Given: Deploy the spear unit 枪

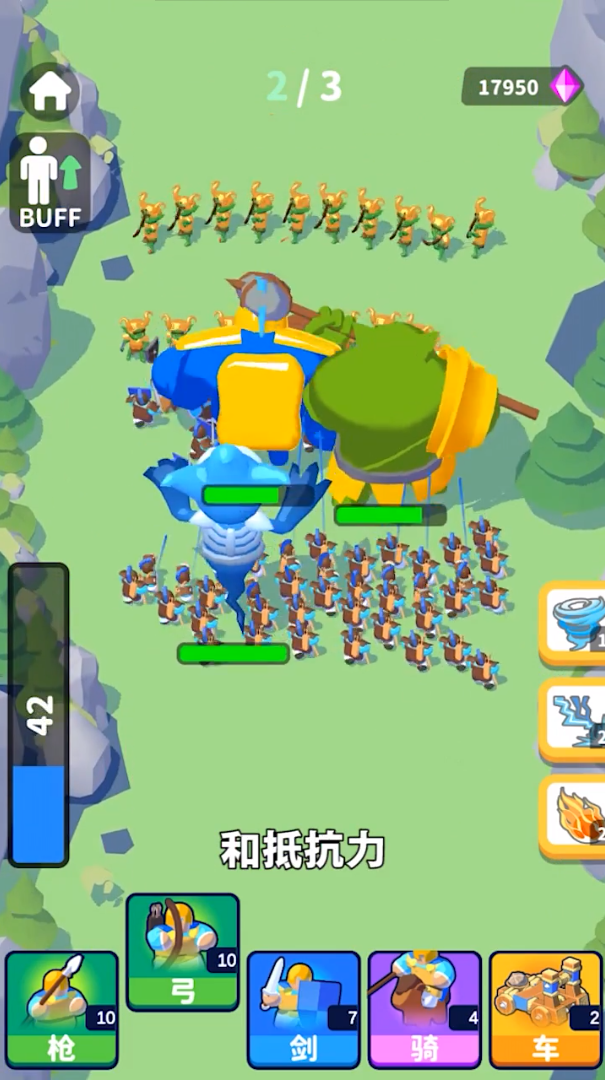Looking at the screenshot, I should point(62,1008).
